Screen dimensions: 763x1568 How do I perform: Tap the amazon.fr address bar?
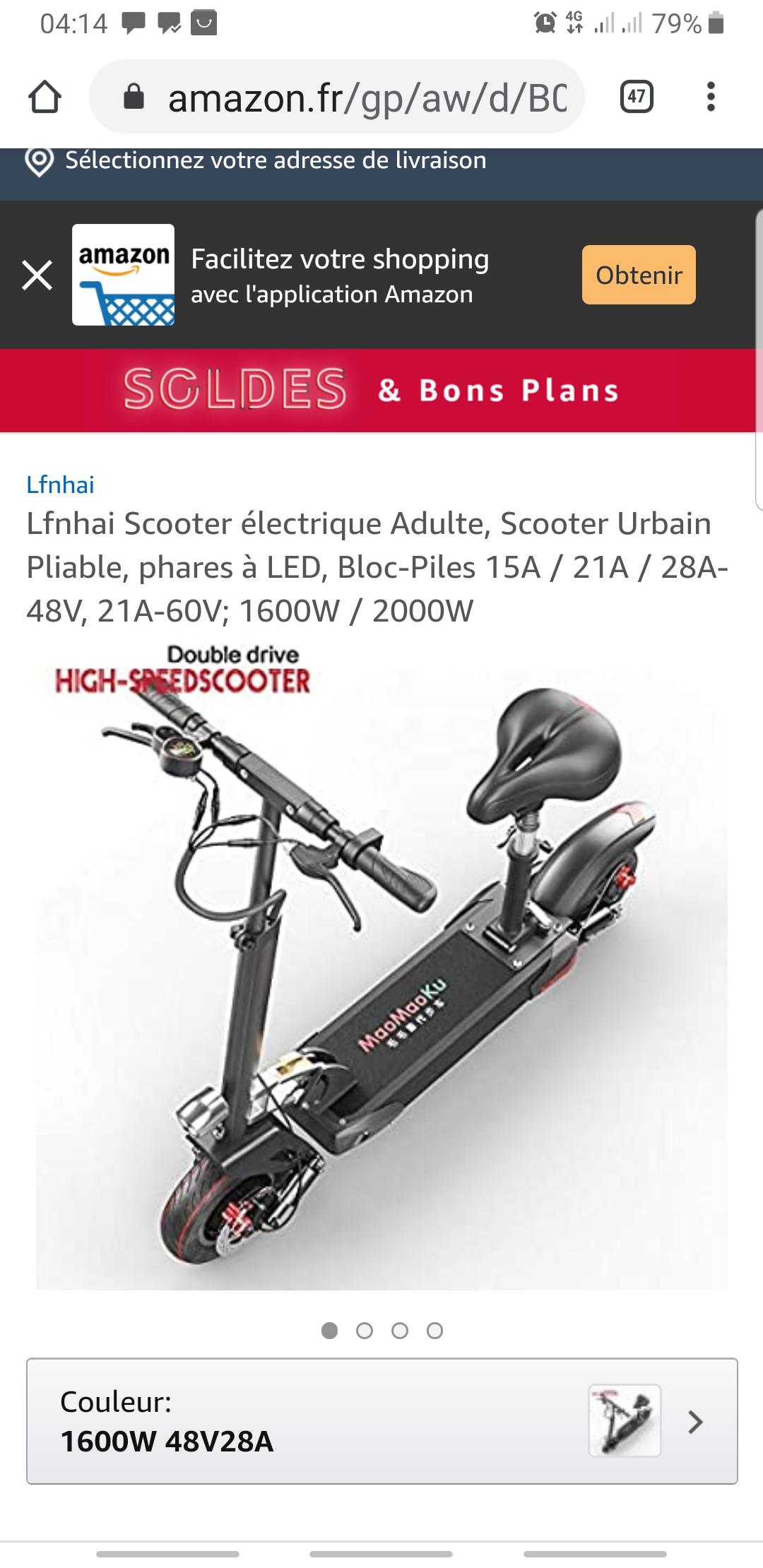(337, 97)
